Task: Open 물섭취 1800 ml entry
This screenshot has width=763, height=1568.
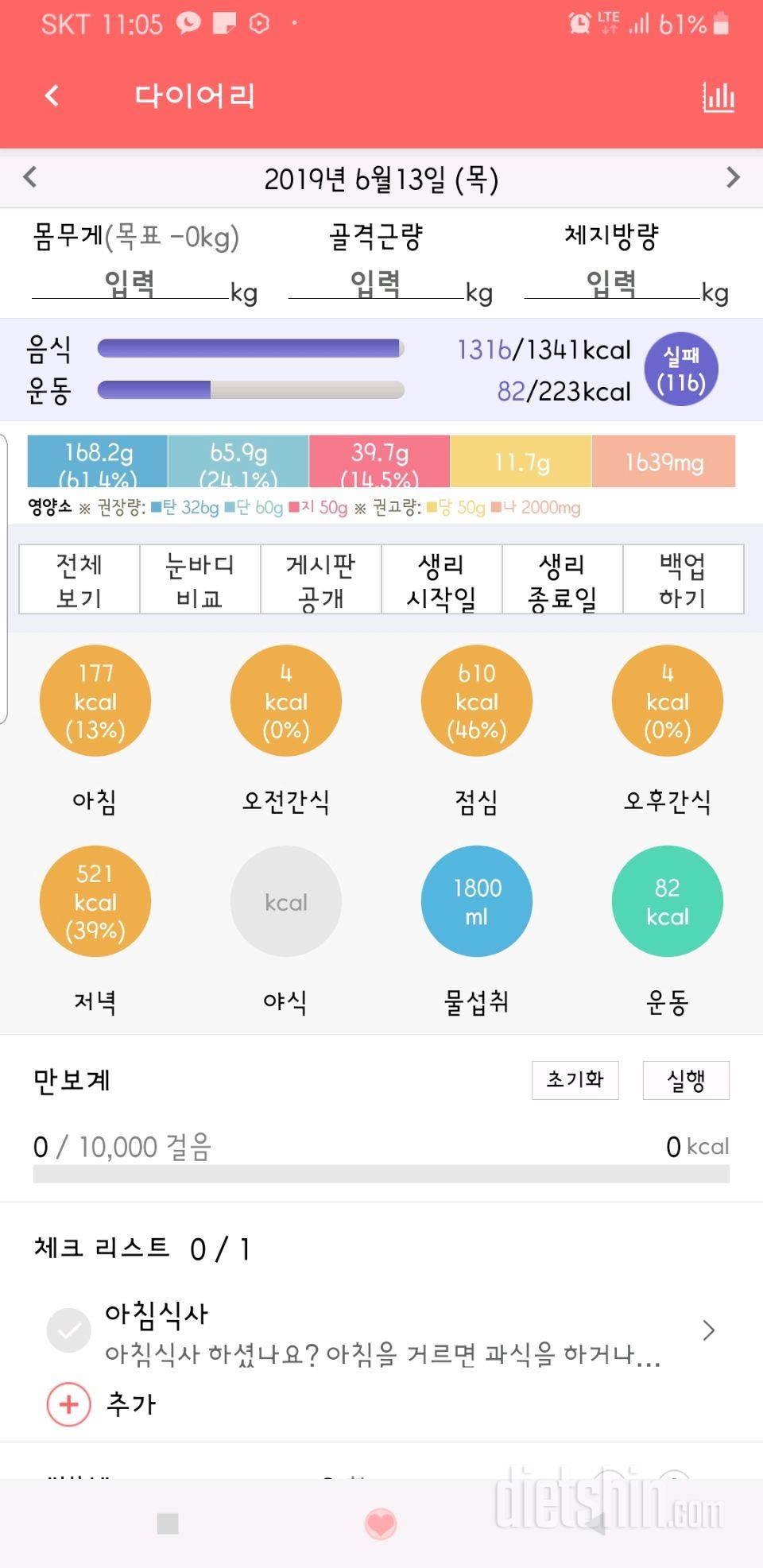Action: pos(476,901)
